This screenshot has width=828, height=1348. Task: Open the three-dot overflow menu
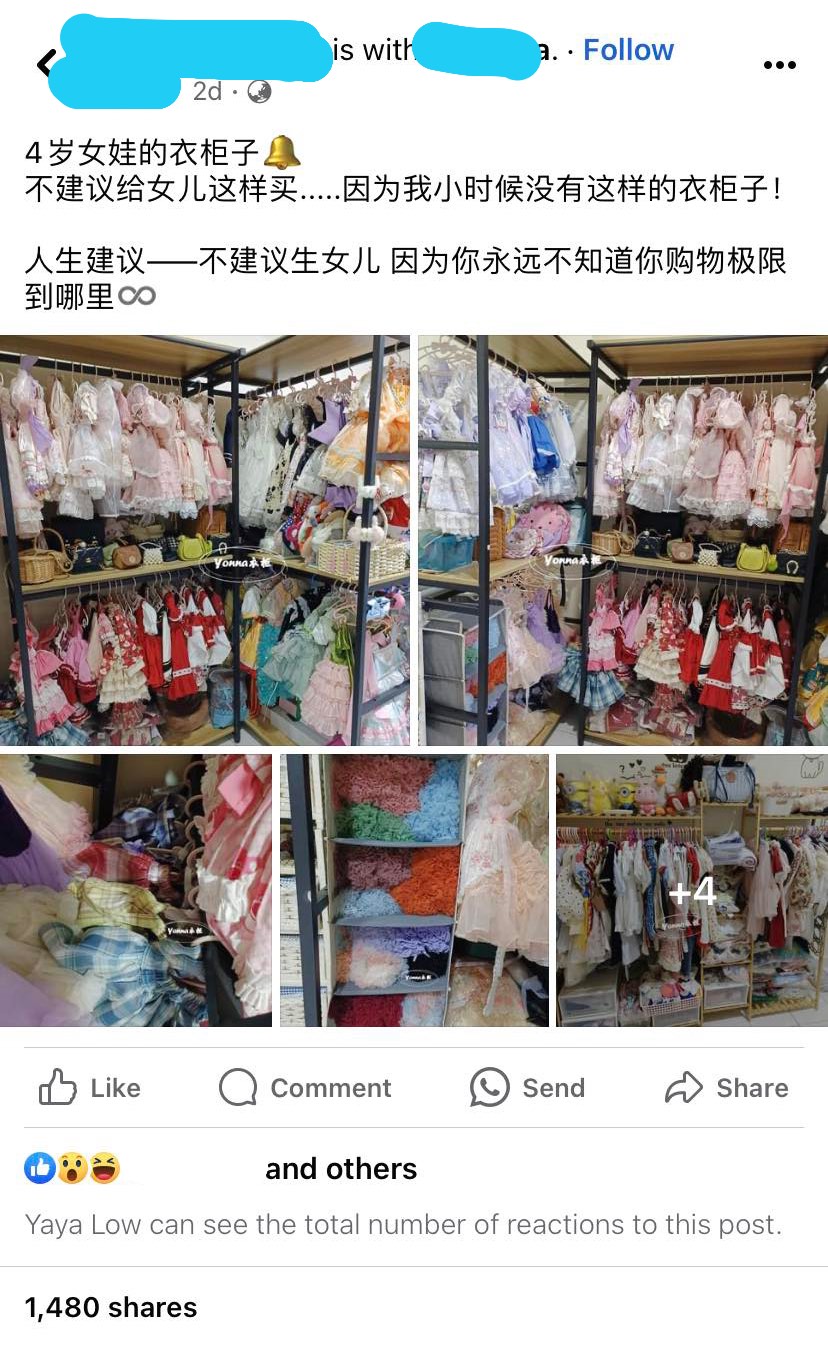(x=779, y=65)
